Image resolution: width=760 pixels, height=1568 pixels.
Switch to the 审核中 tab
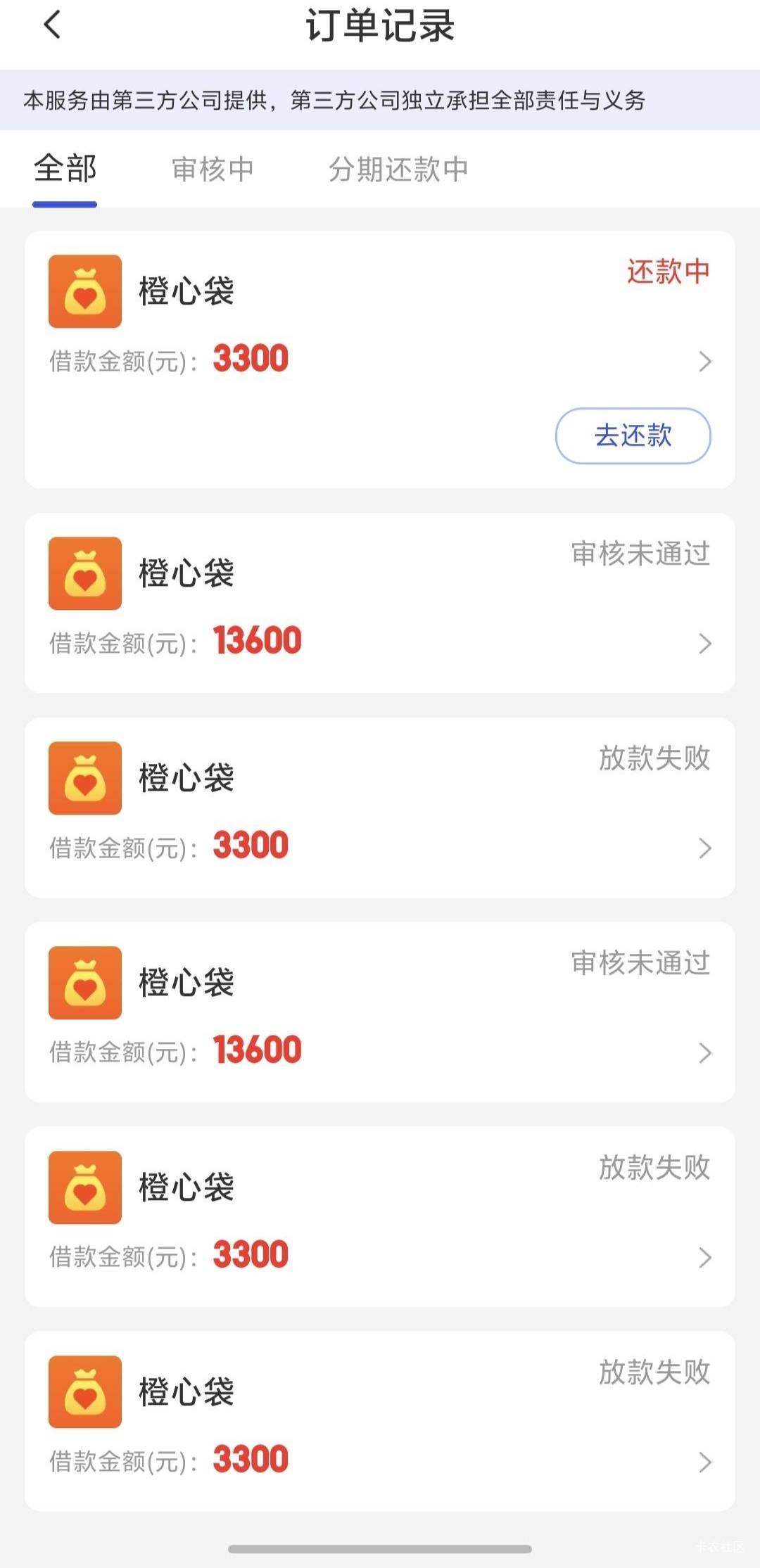(213, 170)
